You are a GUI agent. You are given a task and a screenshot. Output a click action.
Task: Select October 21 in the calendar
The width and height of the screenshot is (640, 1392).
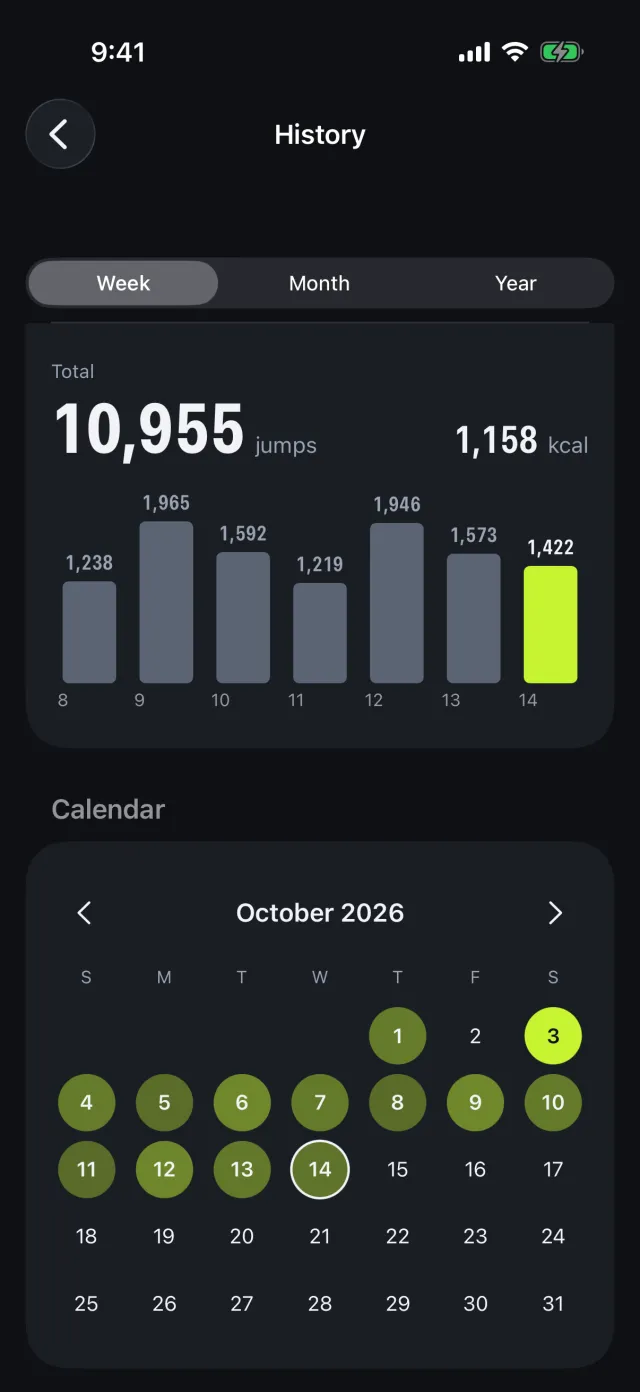coord(320,1236)
